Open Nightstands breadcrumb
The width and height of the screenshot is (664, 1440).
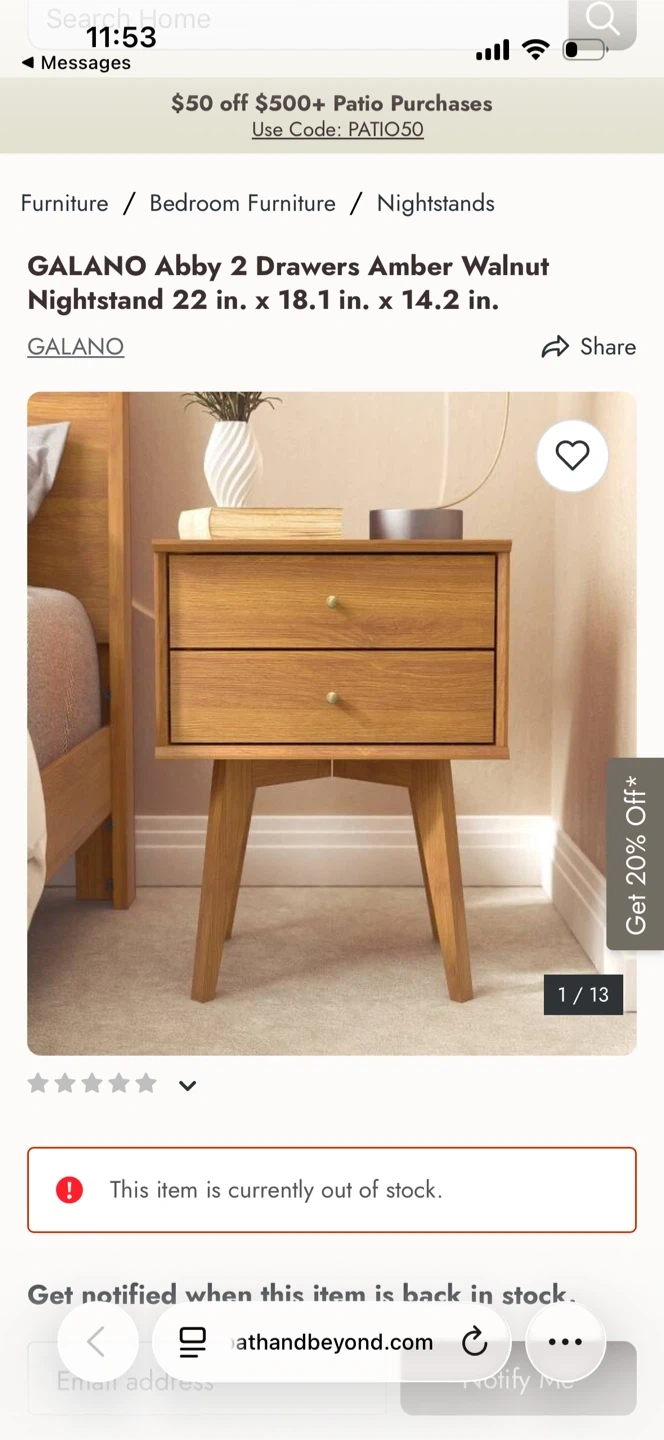pos(435,203)
